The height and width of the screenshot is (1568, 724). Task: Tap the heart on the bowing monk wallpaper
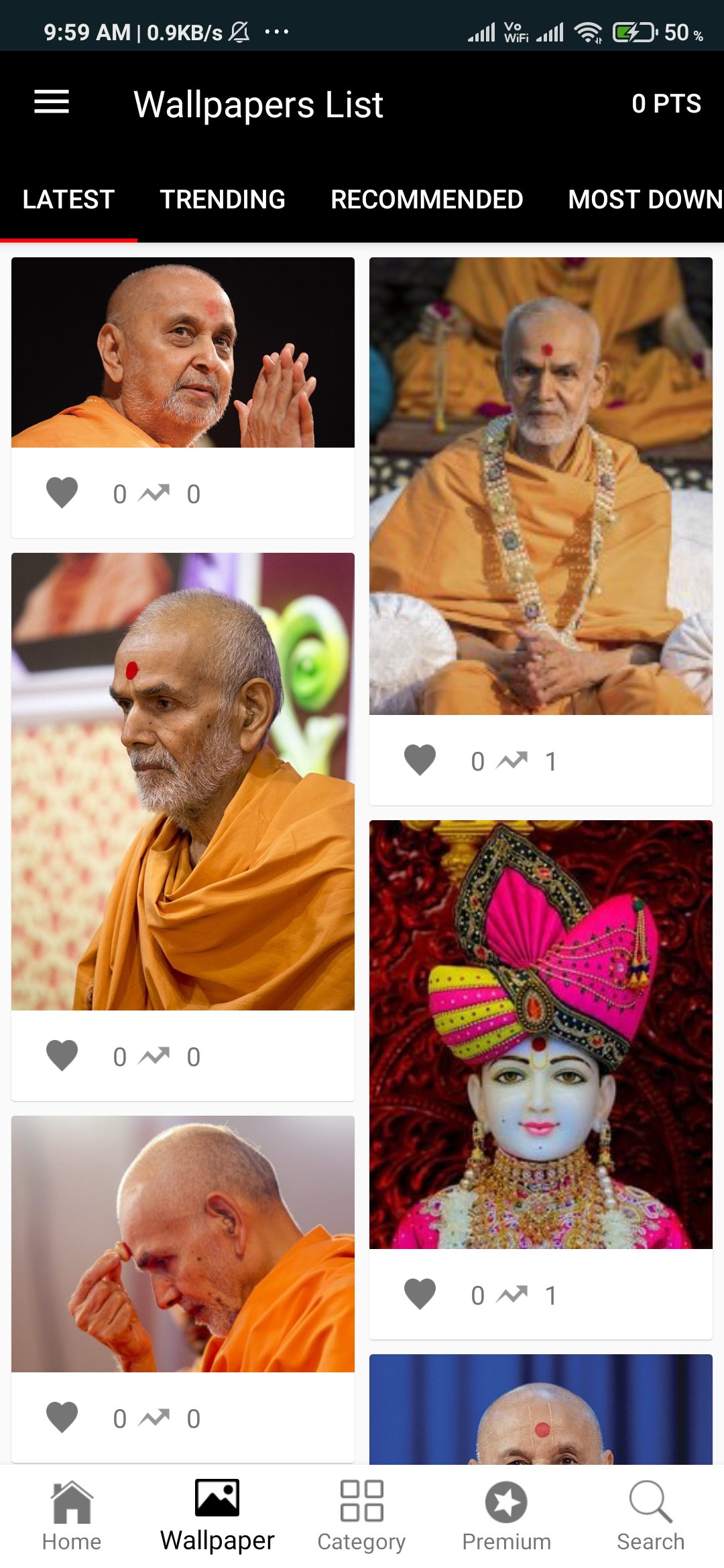coord(61,1418)
